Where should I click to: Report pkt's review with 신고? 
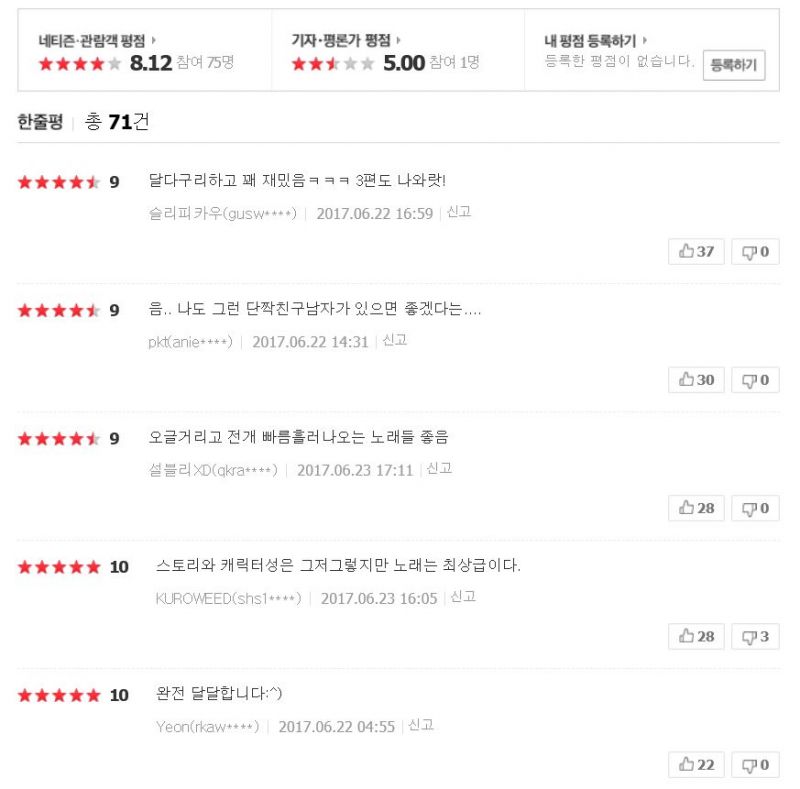pos(395,340)
